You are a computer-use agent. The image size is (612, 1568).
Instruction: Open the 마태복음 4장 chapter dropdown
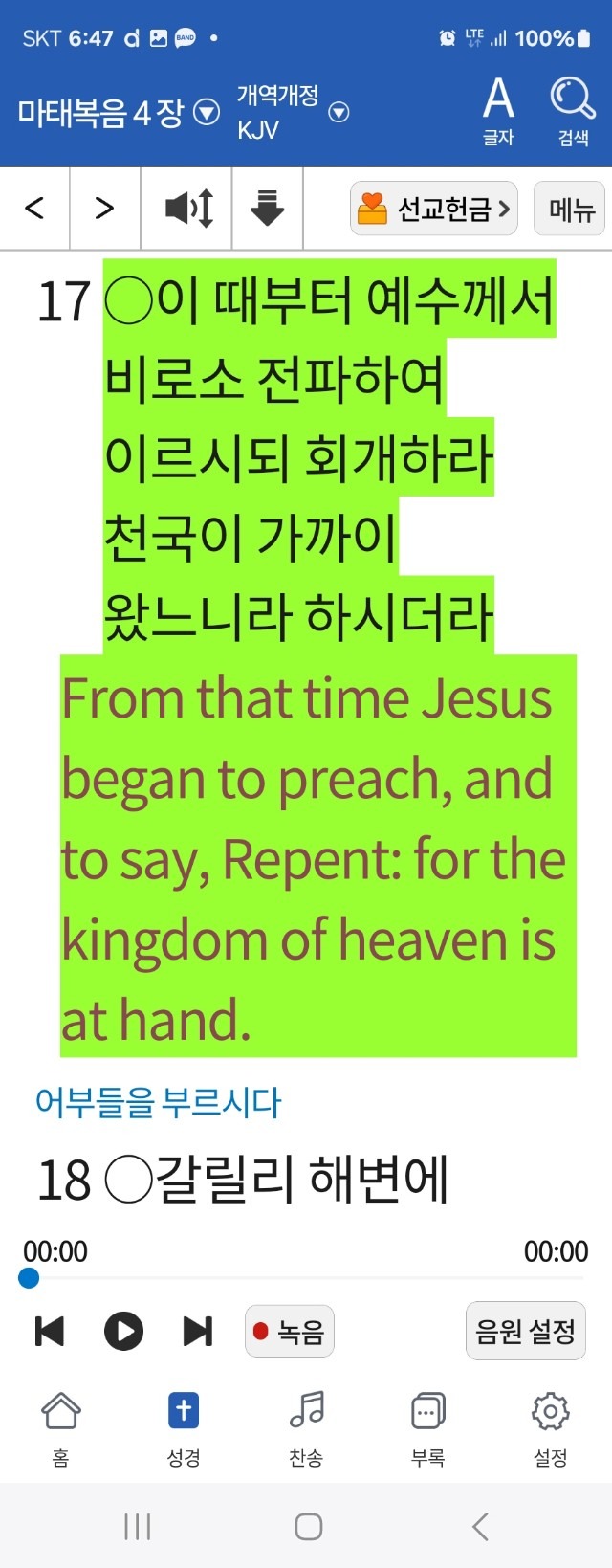[x=118, y=113]
